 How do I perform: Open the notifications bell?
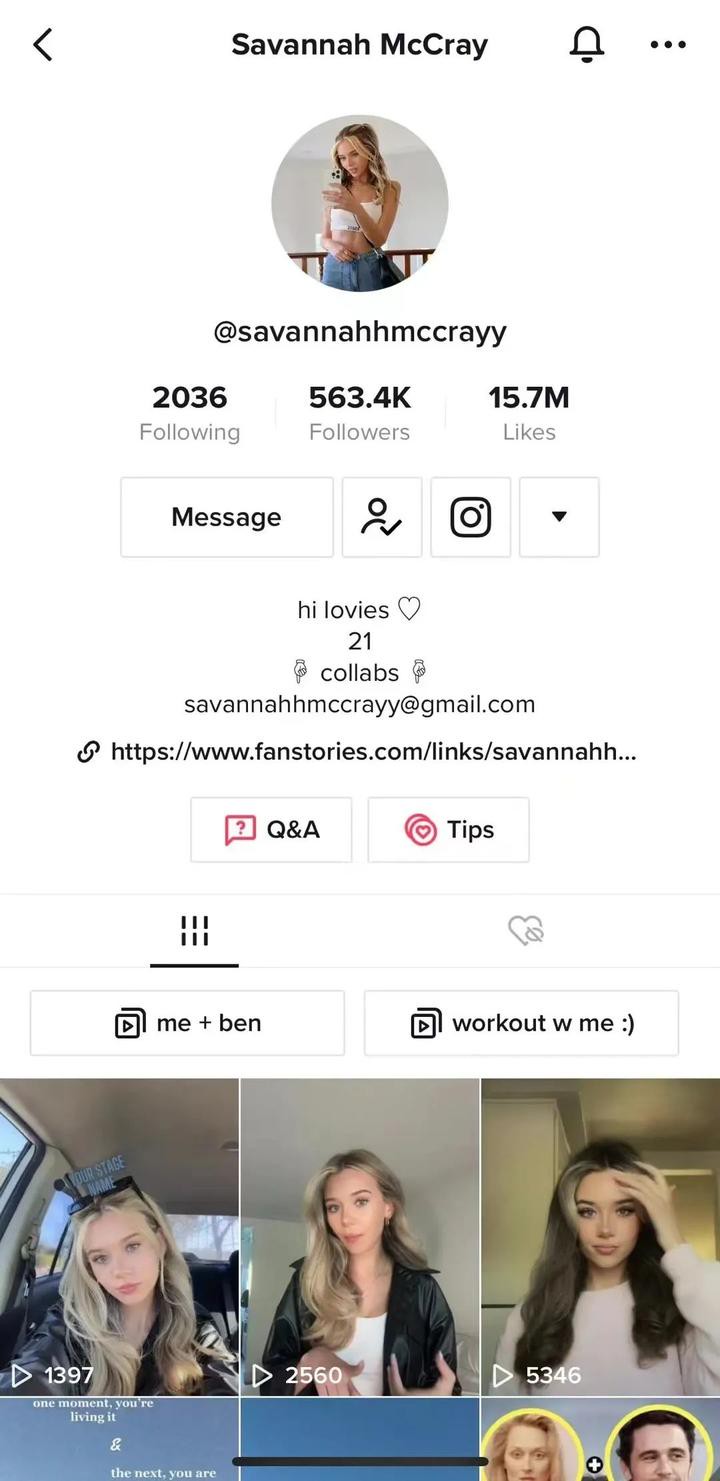pos(587,44)
